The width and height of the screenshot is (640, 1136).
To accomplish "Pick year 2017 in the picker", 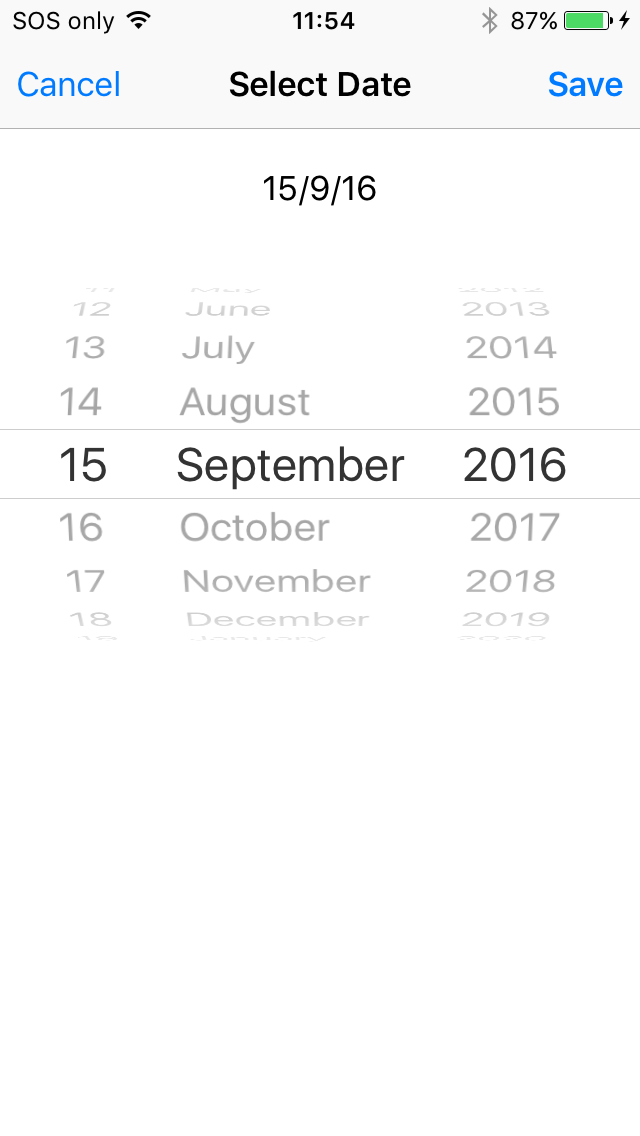I will [x=514, y=527].
